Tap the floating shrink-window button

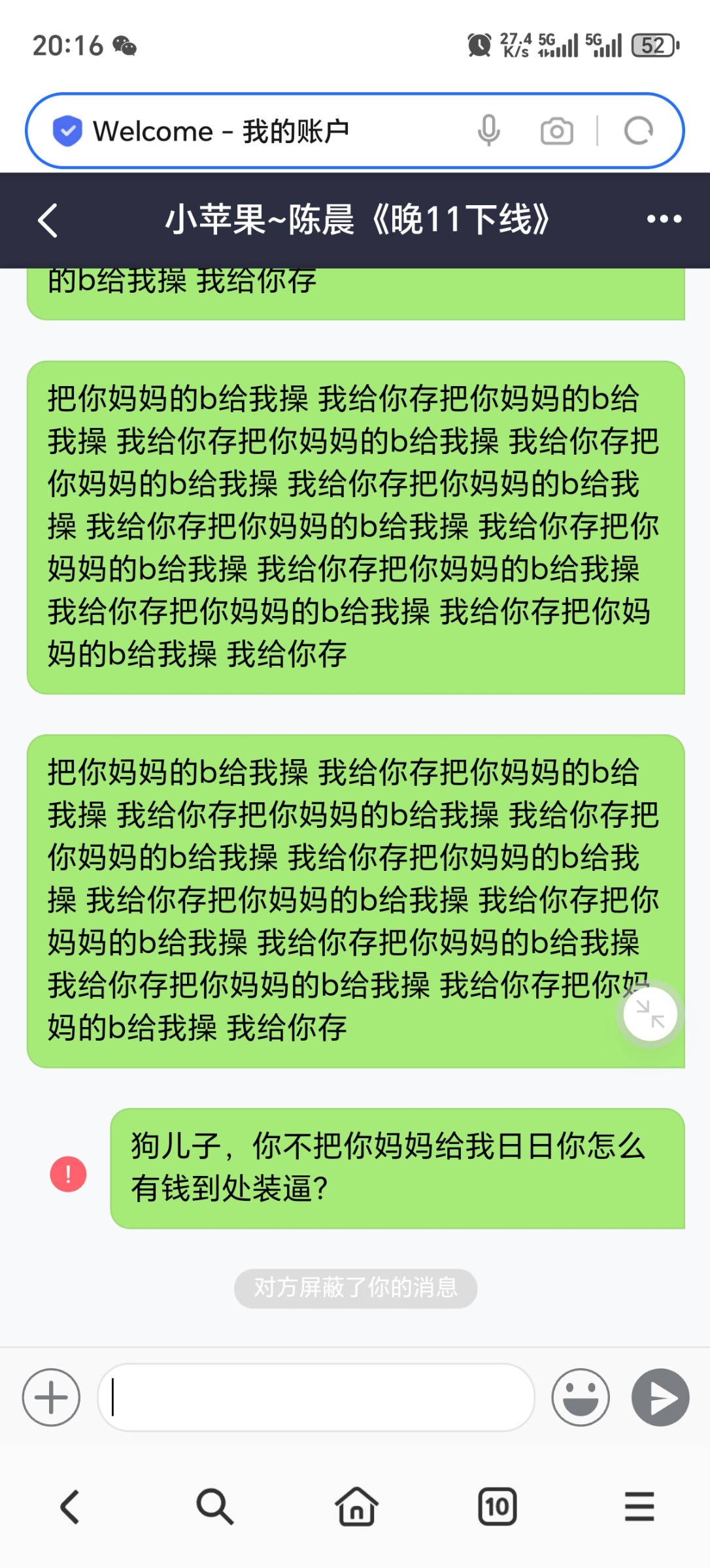[x=650, y=1014]
